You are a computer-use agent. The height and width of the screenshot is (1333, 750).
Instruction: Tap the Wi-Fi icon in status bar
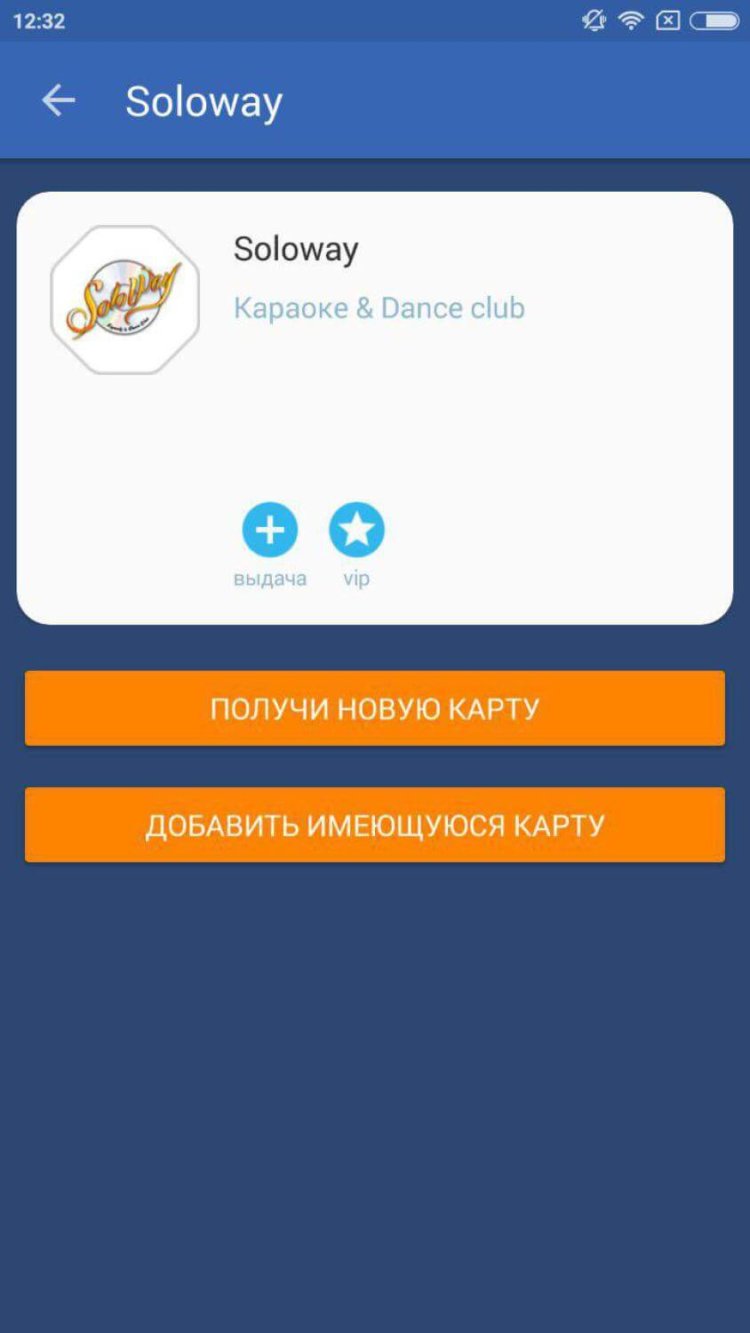coord(630,19)
